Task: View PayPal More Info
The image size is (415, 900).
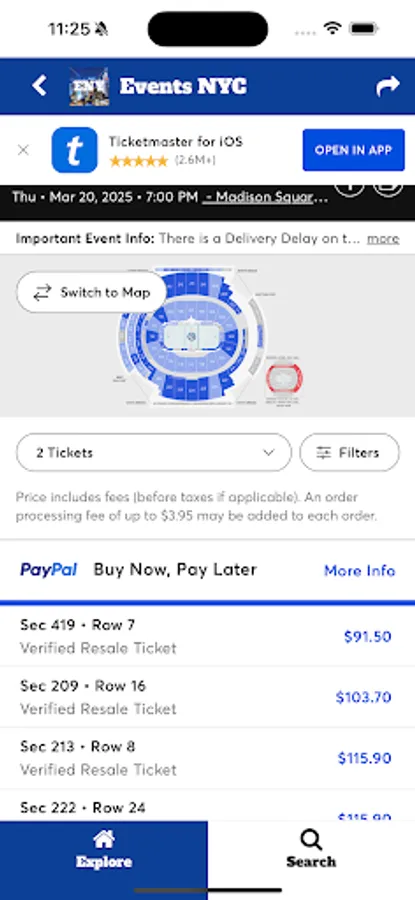Action: pos(359,571)
